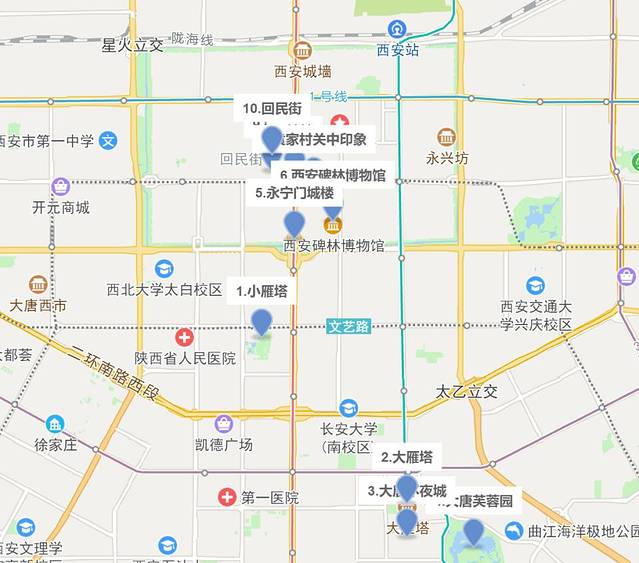Open the 2.大雁塔 marker
Image resolution: width=639 pixels, height=563 pixels.
click(406, 487)
